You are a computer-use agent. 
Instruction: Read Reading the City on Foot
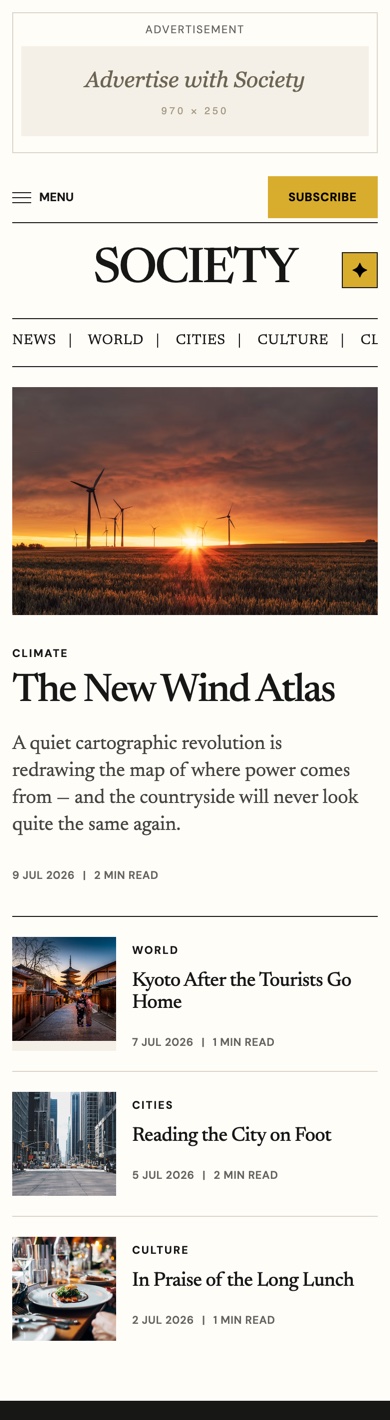pos(232,1135)
